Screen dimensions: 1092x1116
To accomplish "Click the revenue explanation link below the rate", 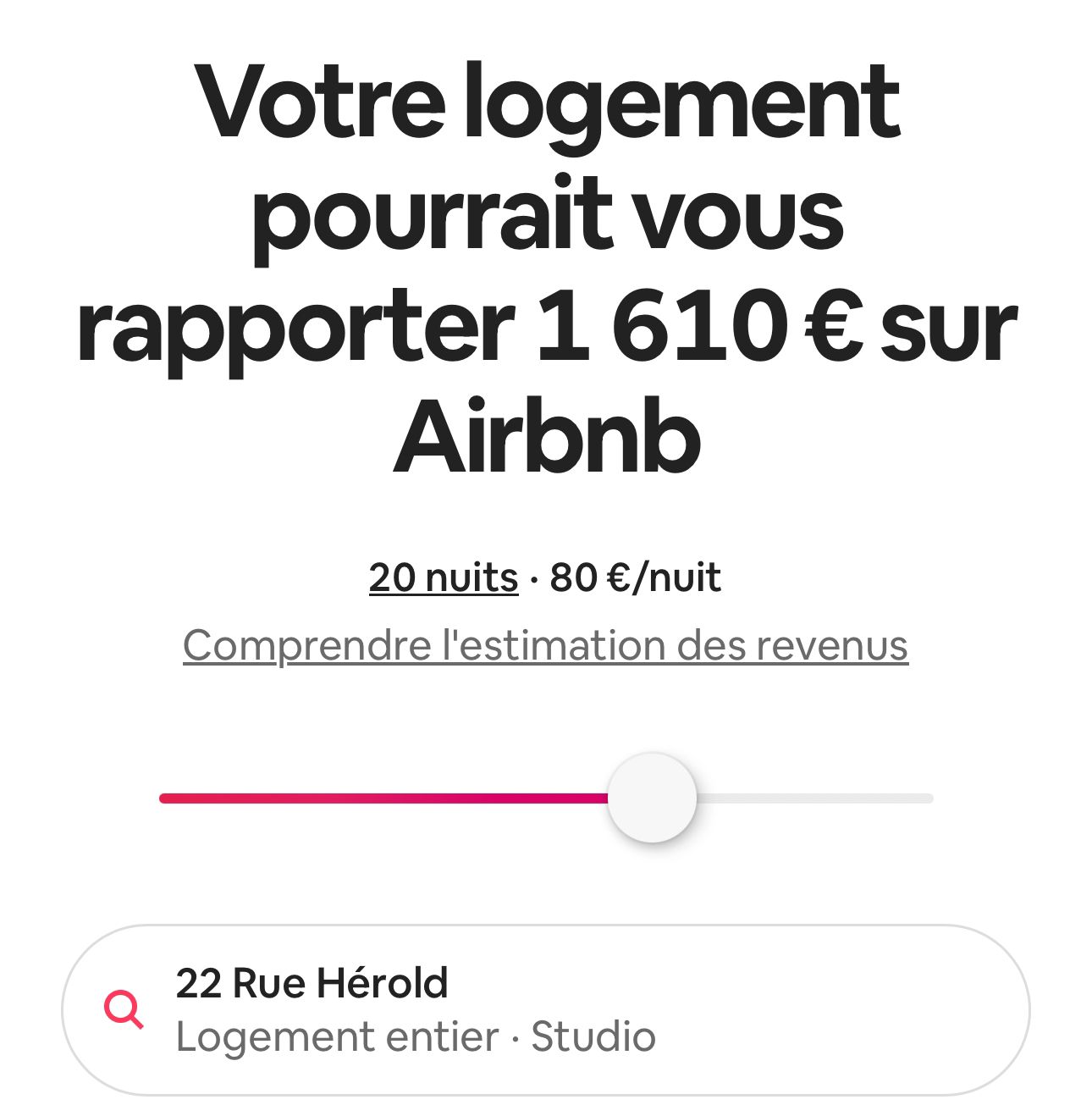I will (546, 645).
